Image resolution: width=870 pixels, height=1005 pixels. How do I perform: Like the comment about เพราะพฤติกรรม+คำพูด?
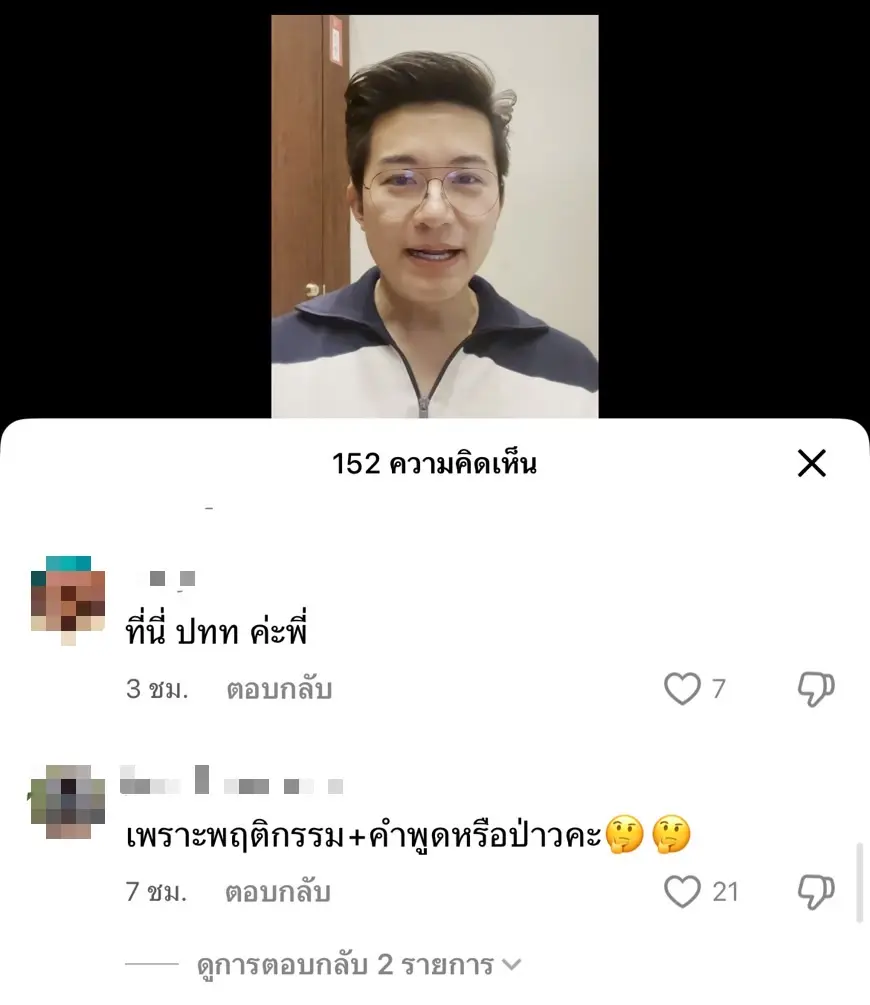pyautogui.click(x=683, y=892)
